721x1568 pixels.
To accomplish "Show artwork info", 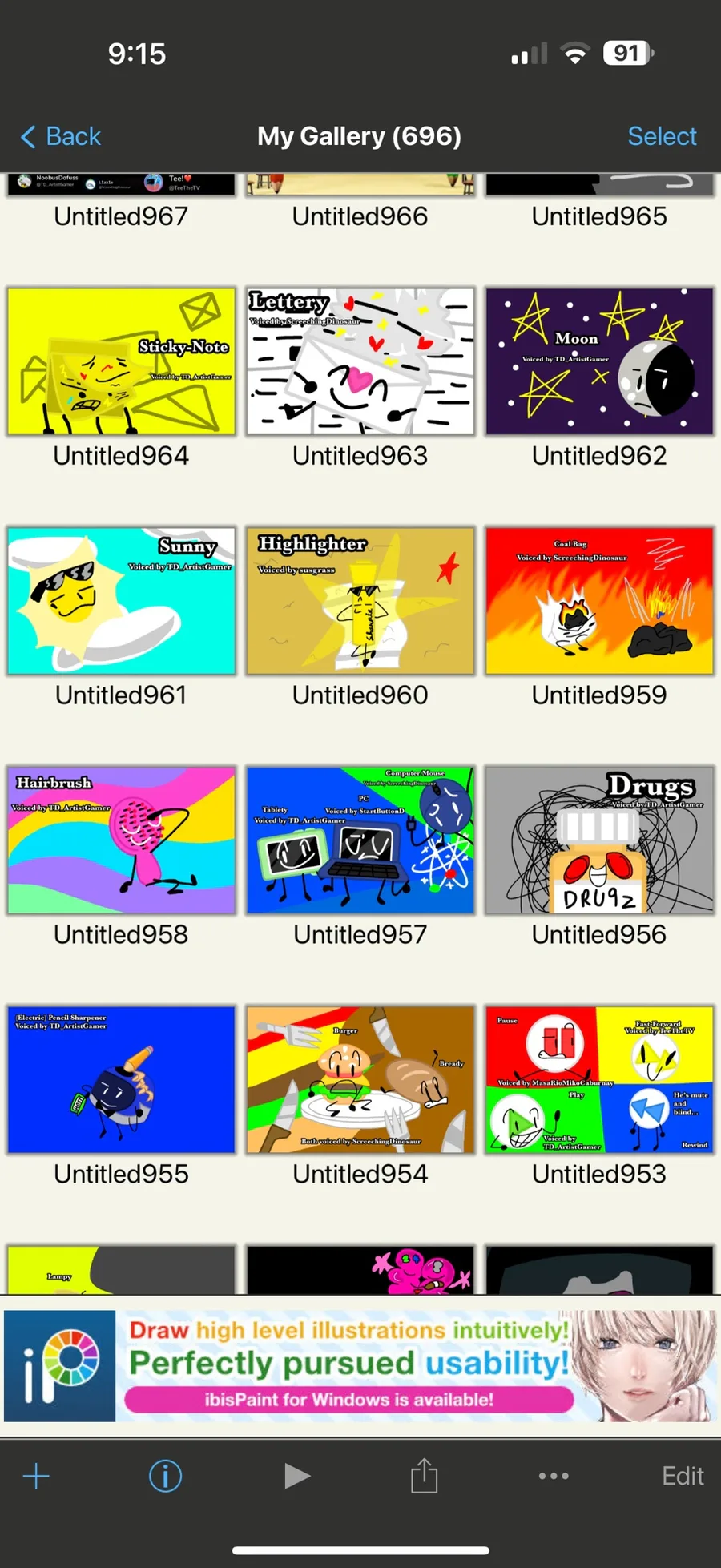I will [x=166, y=1476].
